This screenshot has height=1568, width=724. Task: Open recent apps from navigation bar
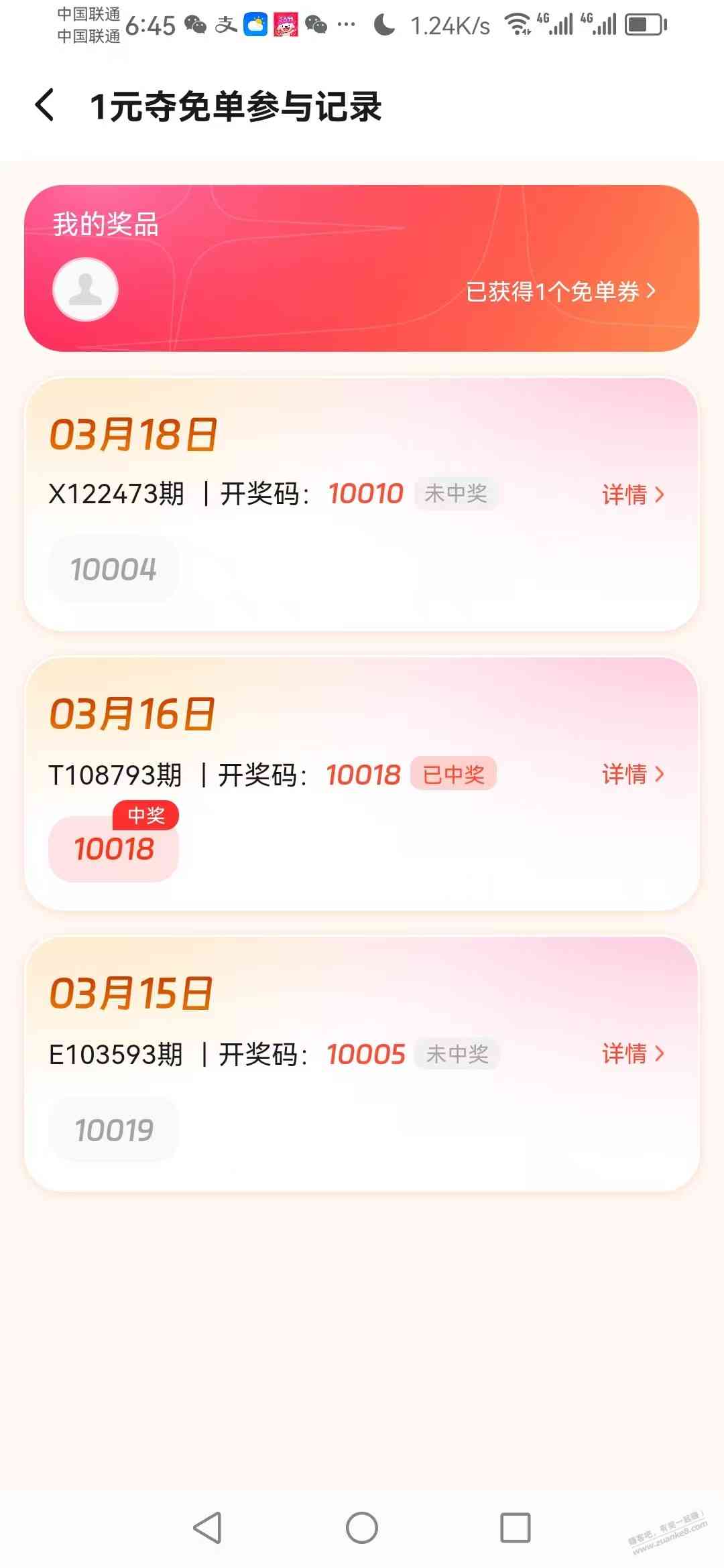[x=515, y=1527]
